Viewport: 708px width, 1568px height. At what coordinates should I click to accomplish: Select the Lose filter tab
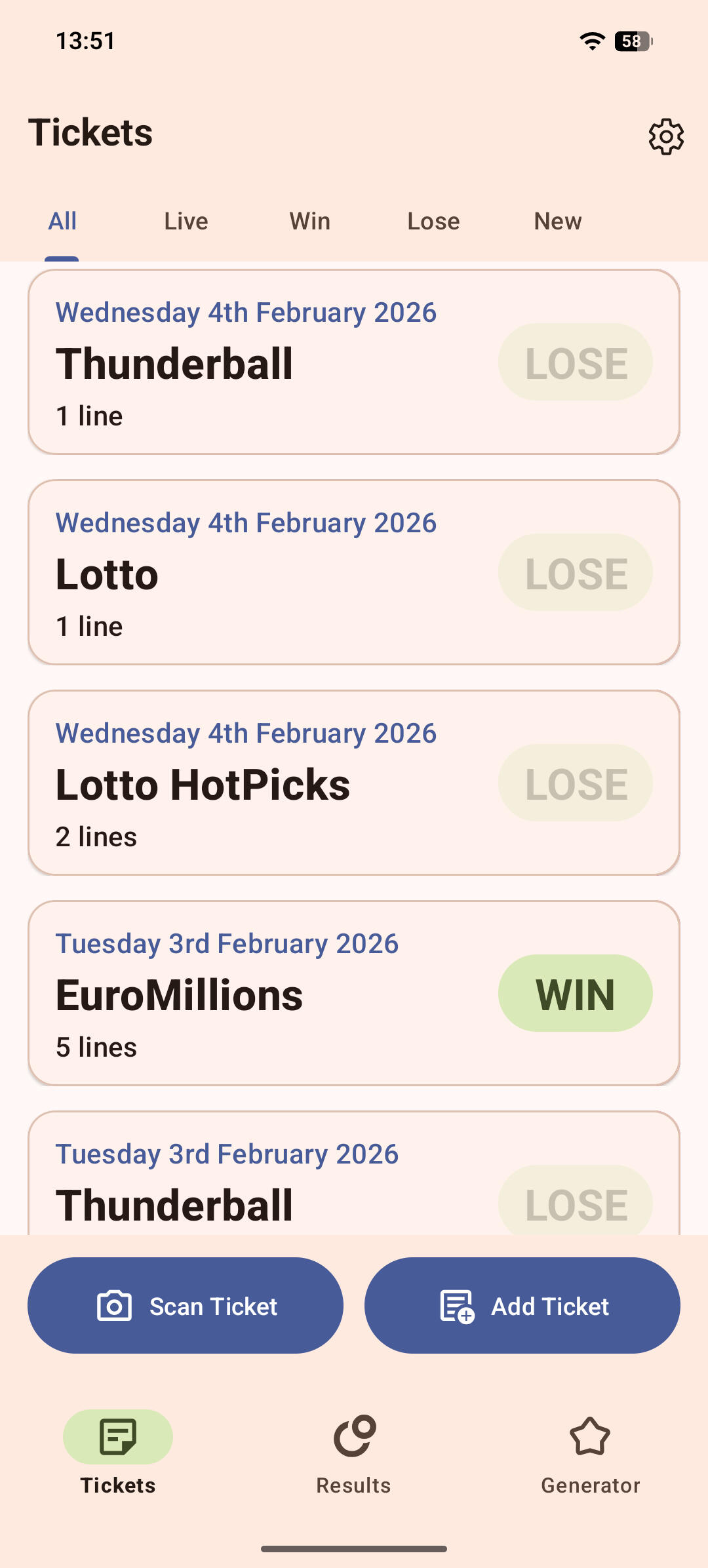(x=433, y=222)
